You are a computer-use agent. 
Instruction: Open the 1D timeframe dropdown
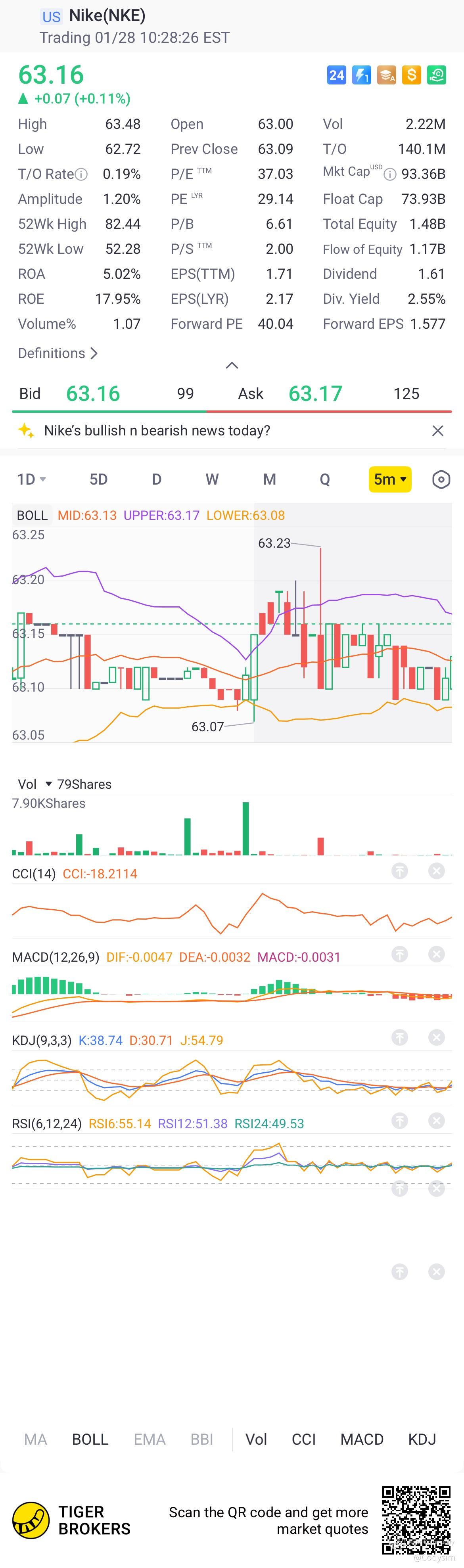point(32,479)
